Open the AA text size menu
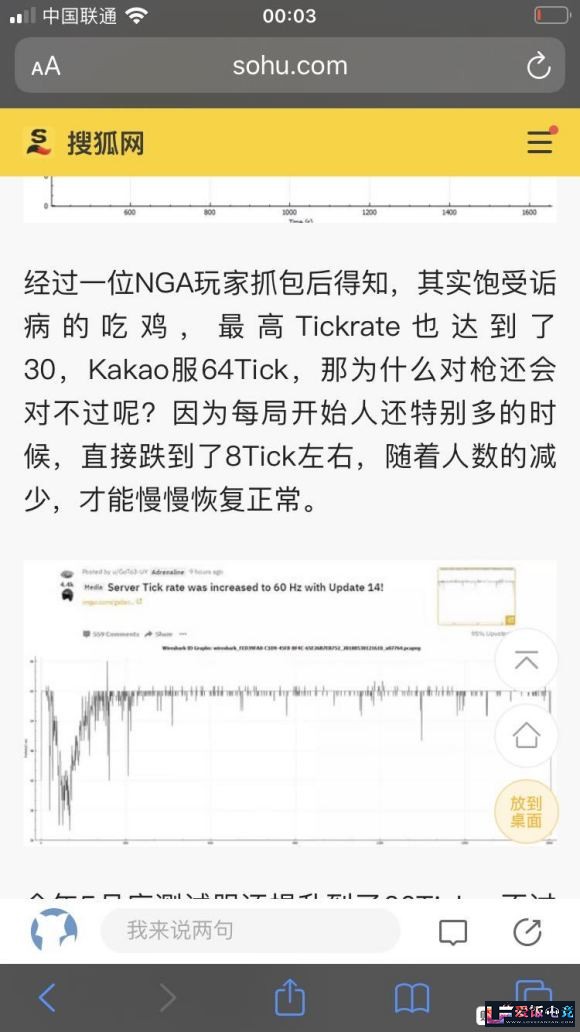Screen dimensions: 580x1032 tap(45, 66)
